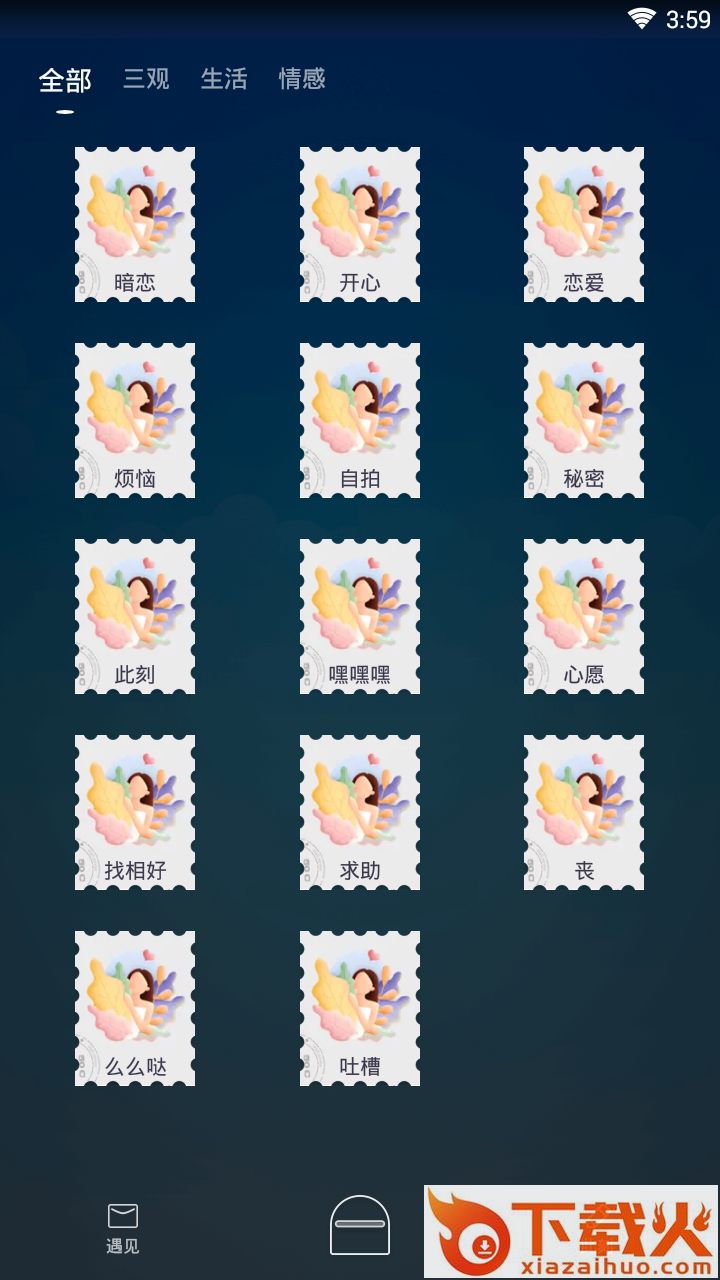Open the 找相好 stamp
This screenshot has height=1280, width=720.
tap(135, 813)
